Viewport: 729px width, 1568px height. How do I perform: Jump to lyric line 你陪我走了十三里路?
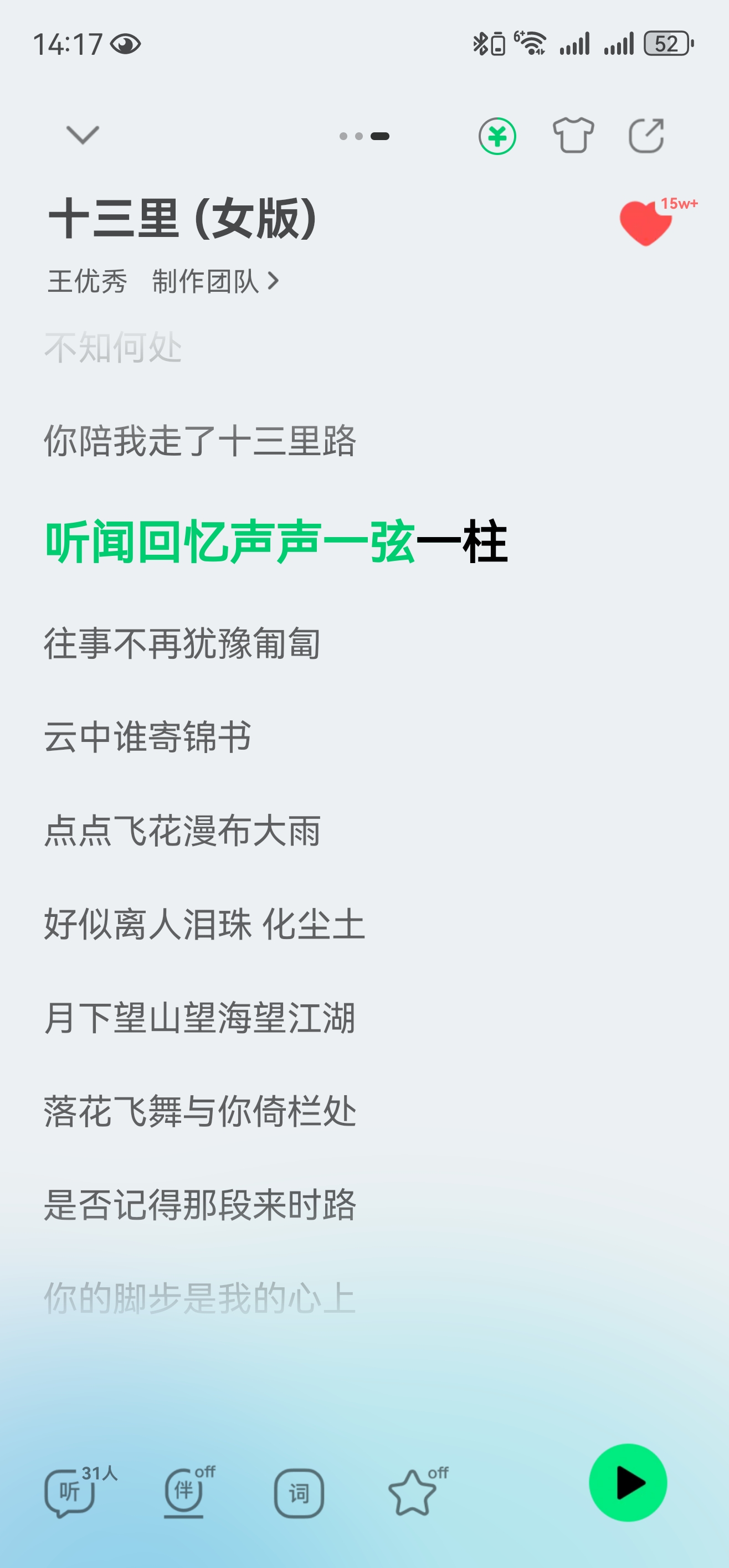tap(200, 441)
